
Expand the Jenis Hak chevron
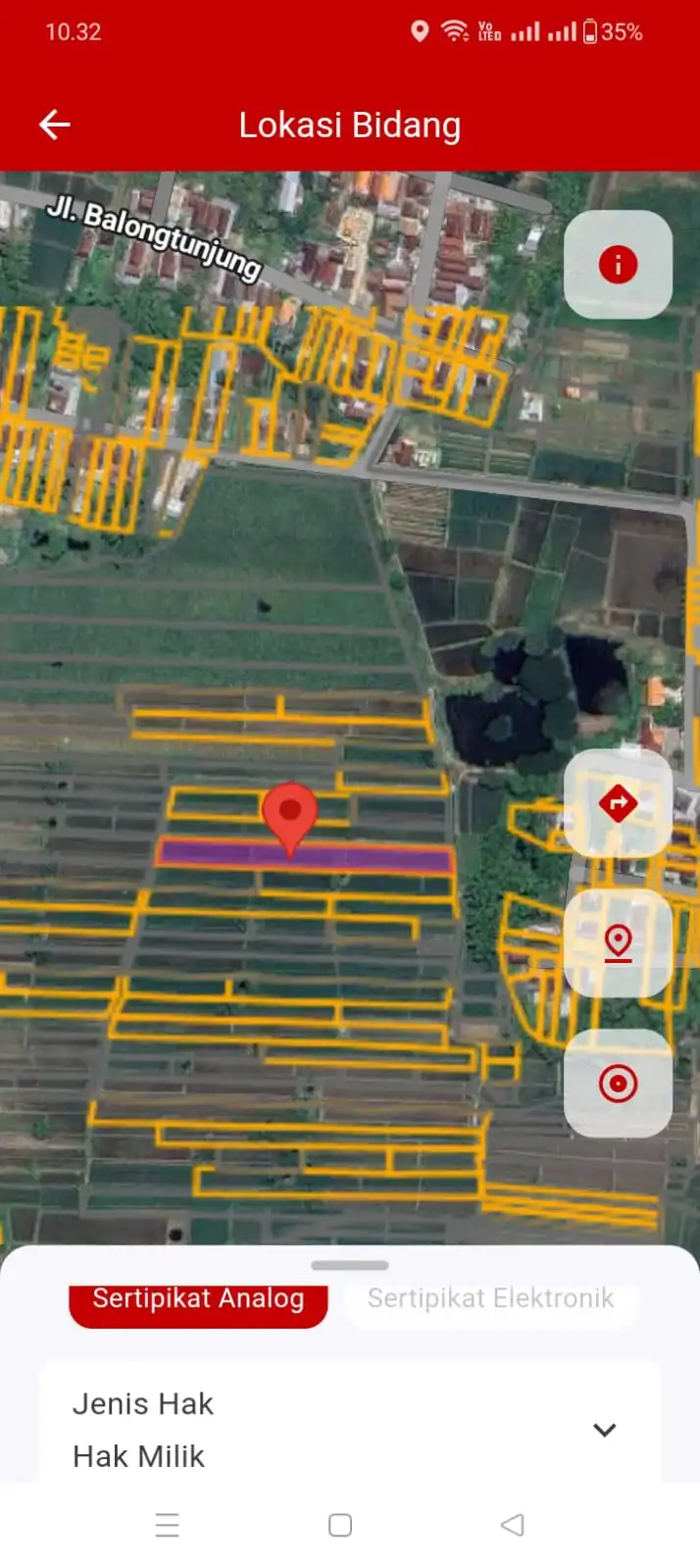pos(605,1430)
